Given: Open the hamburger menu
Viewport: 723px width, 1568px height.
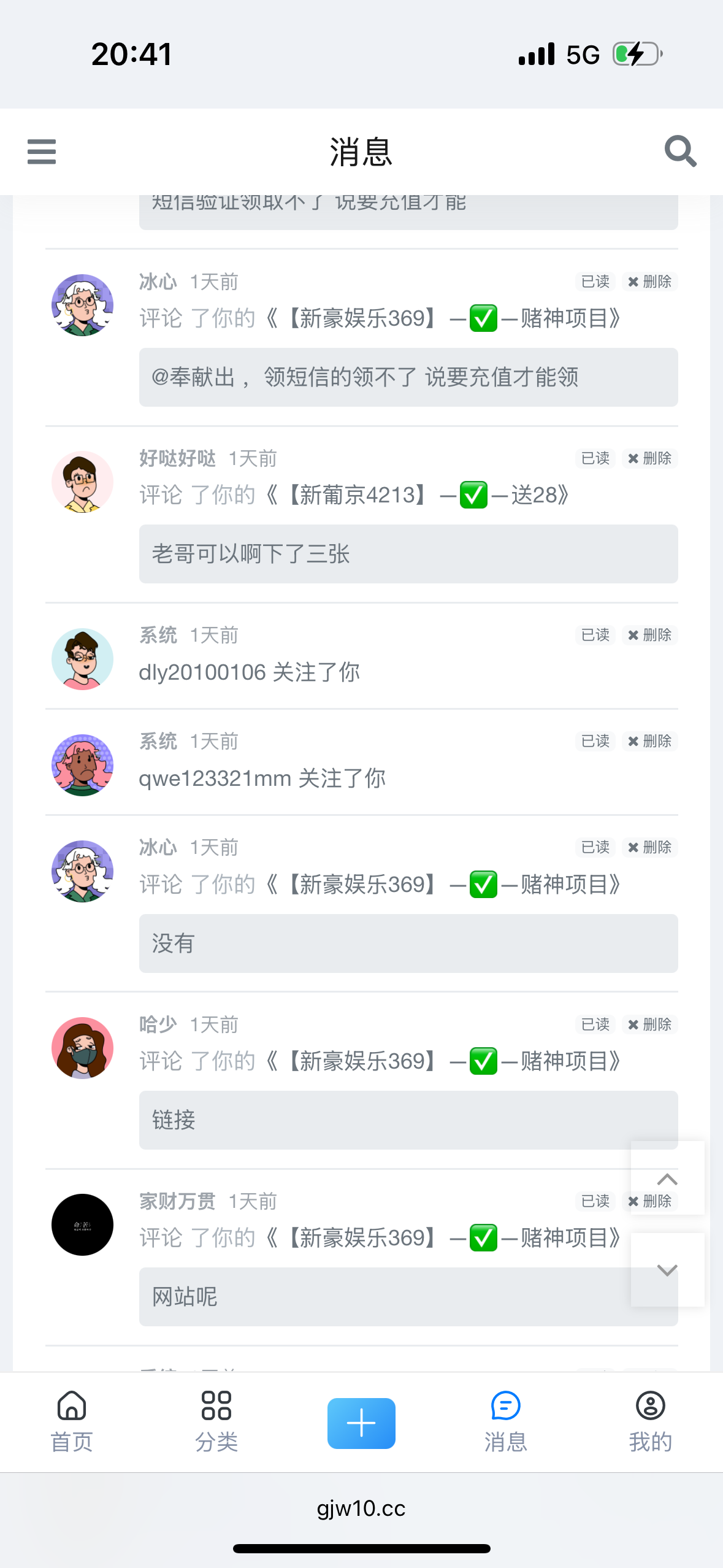Looking at the screenshot, I should click(42, 152).
